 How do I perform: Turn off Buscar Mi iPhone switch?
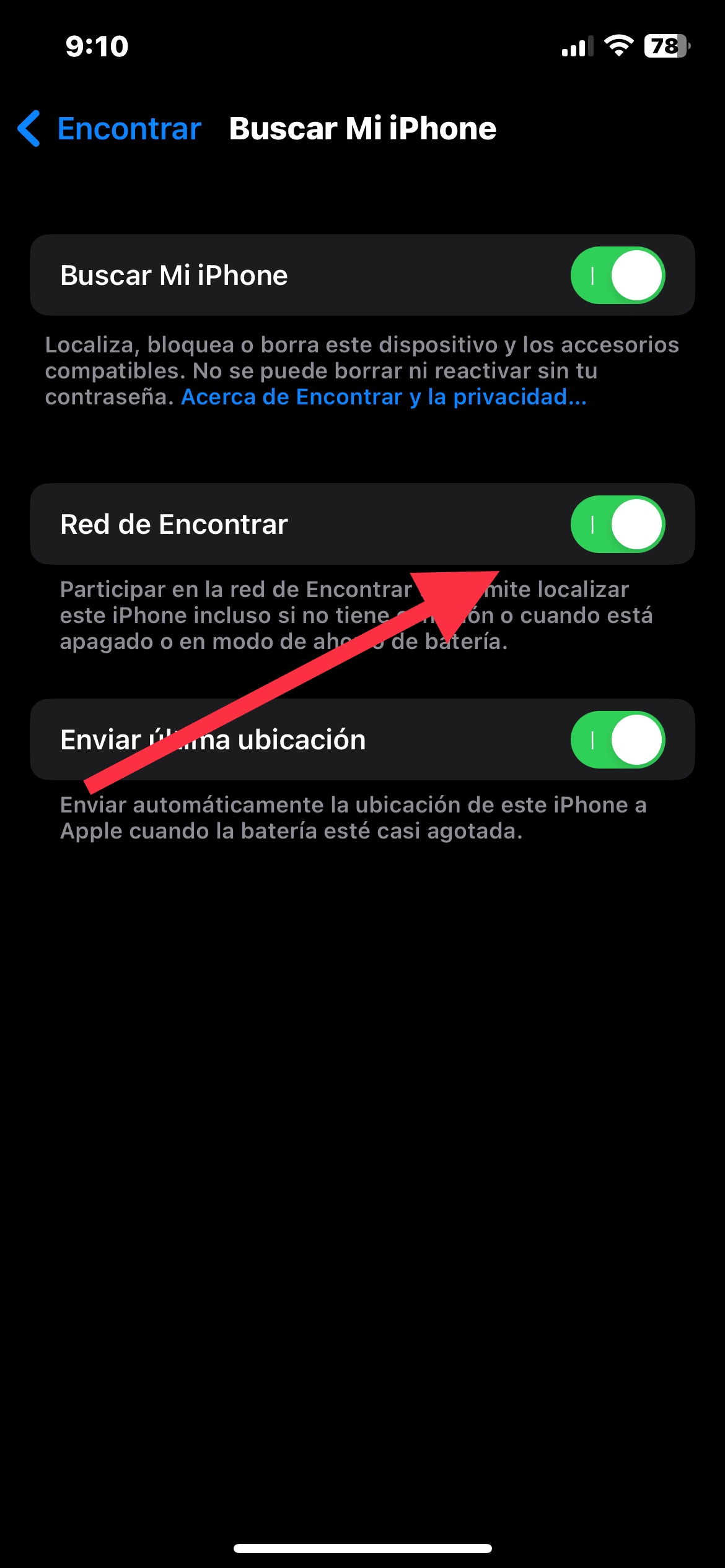617,276
